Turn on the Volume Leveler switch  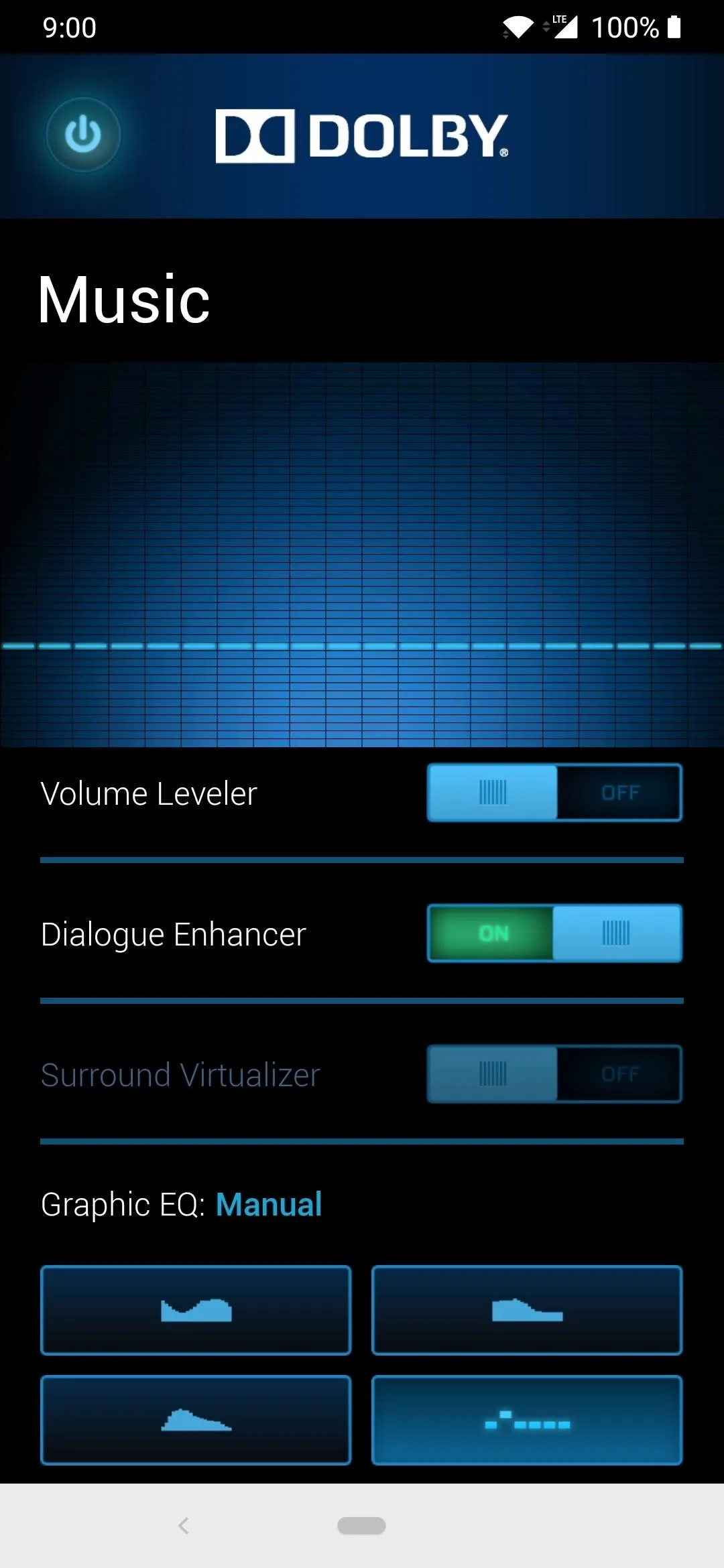[x=554, y=793]
